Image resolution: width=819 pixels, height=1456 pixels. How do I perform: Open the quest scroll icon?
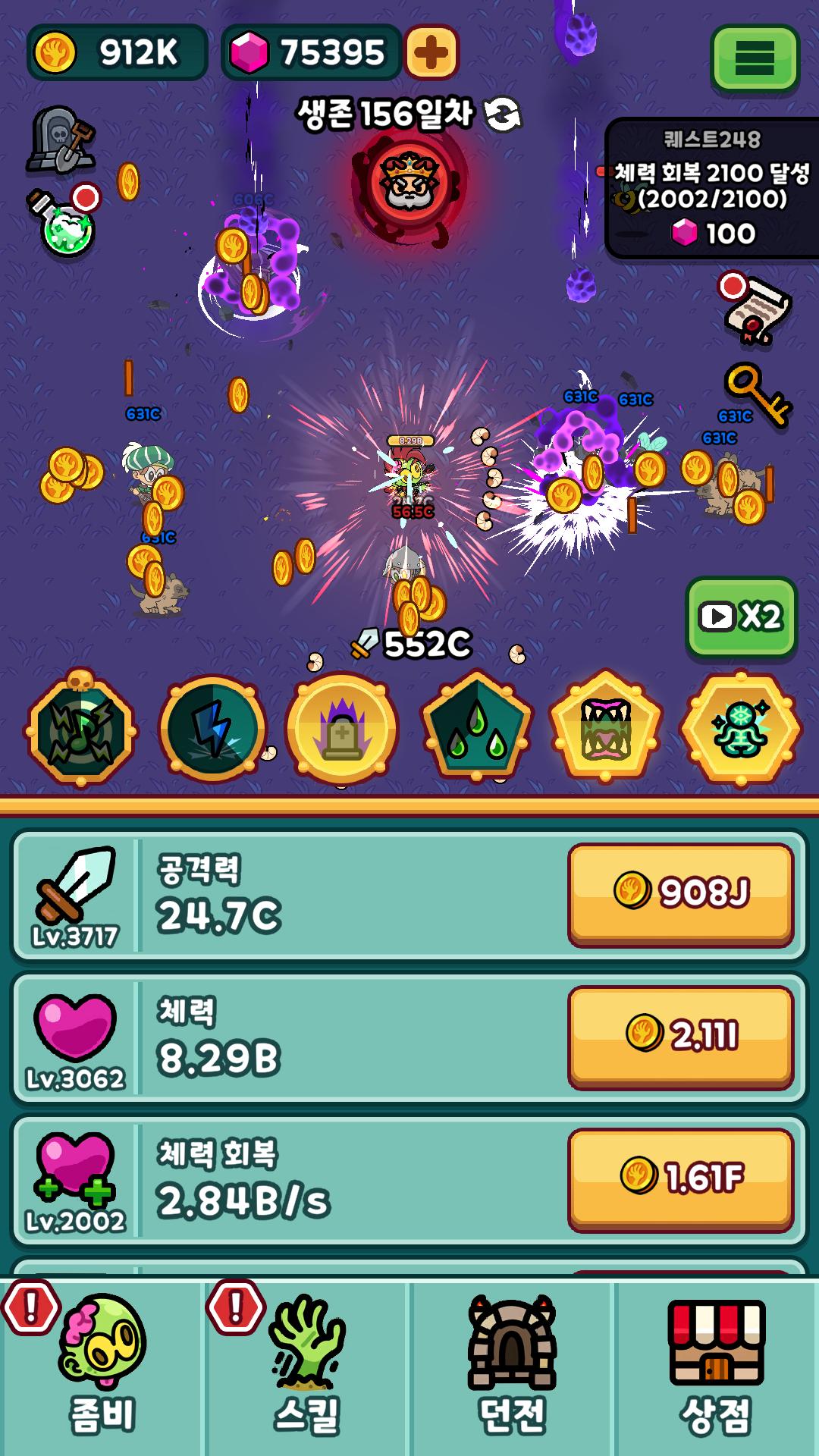click(x=754, y=309)
